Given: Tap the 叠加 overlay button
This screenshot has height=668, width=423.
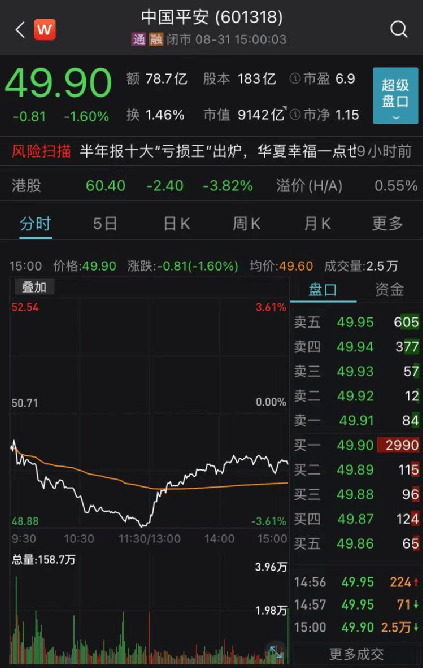Looking at the screenshot, I should pyautogui.click(x=35, y=287).
